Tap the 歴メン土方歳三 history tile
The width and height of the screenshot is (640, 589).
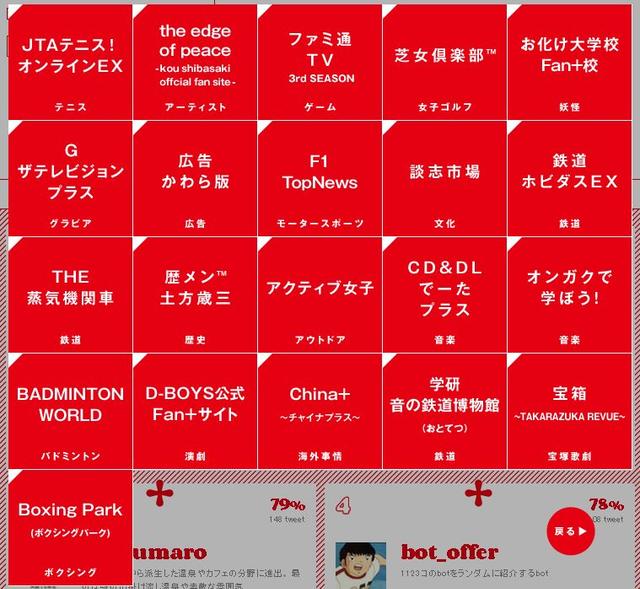pyautogui.click(x=195, y=293)
